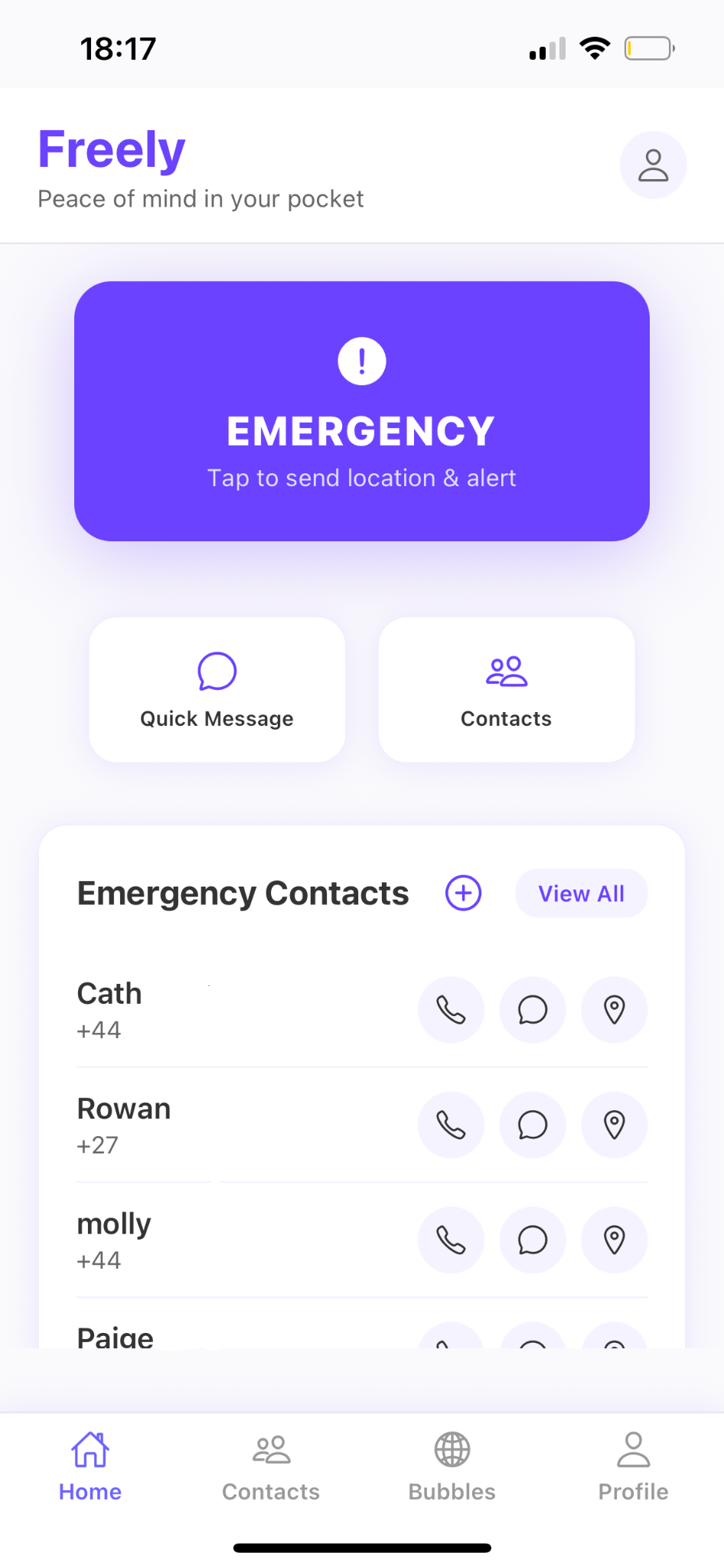This screenshot has height=1568, width=724.
Task: Go to the Profile tab
Action: click(x=633, y=1465)
